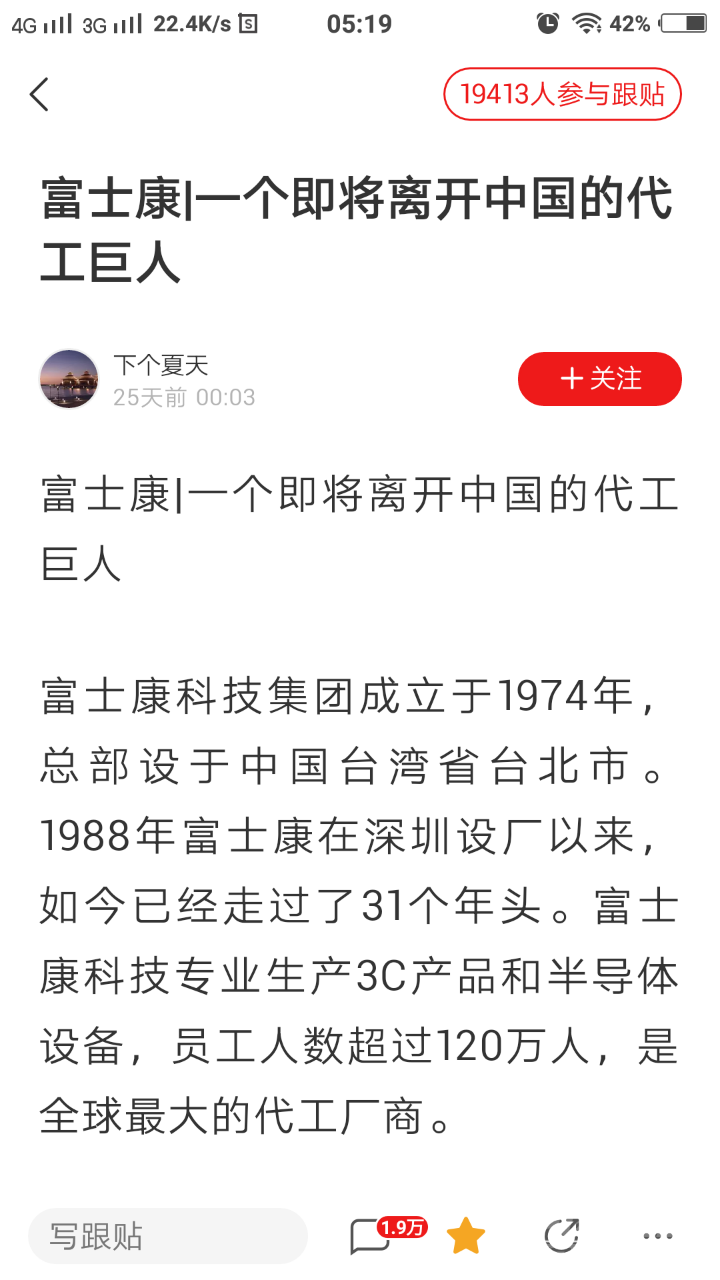The image size is (720, 1280).
Task: Tap the 05:19 clock display
Action: click(x=358, y=22)
